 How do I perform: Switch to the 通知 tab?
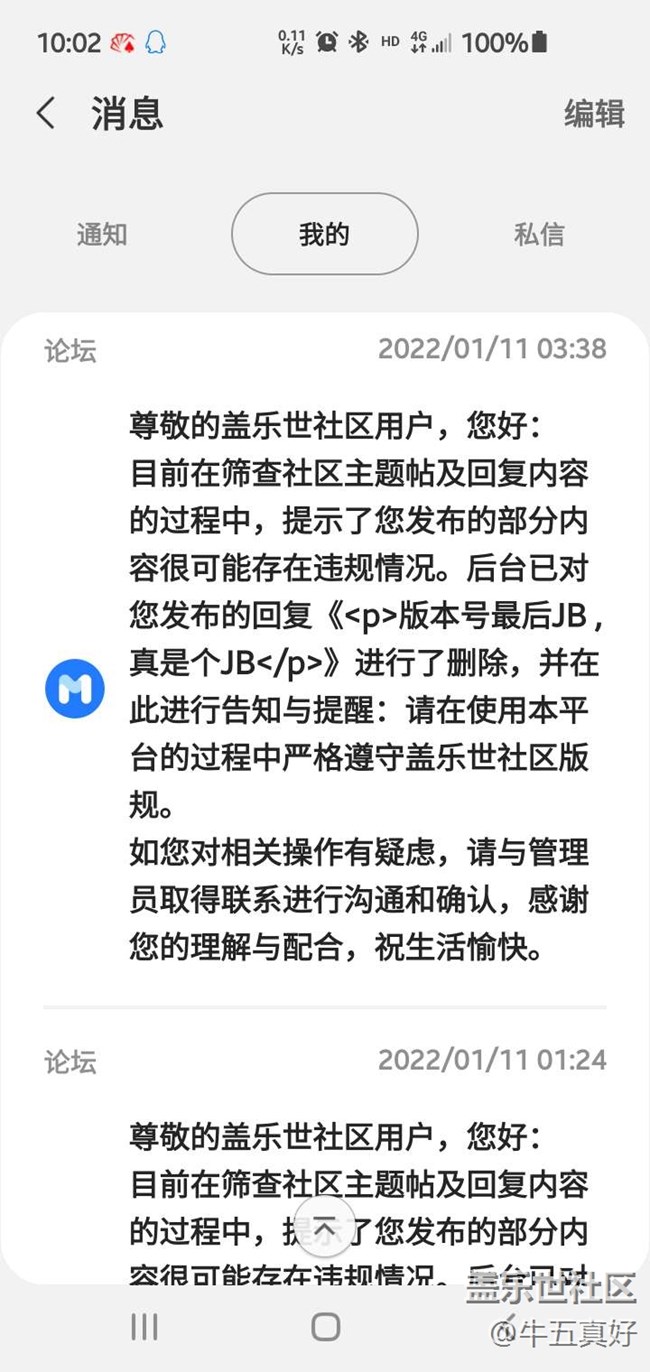[102, 235]
